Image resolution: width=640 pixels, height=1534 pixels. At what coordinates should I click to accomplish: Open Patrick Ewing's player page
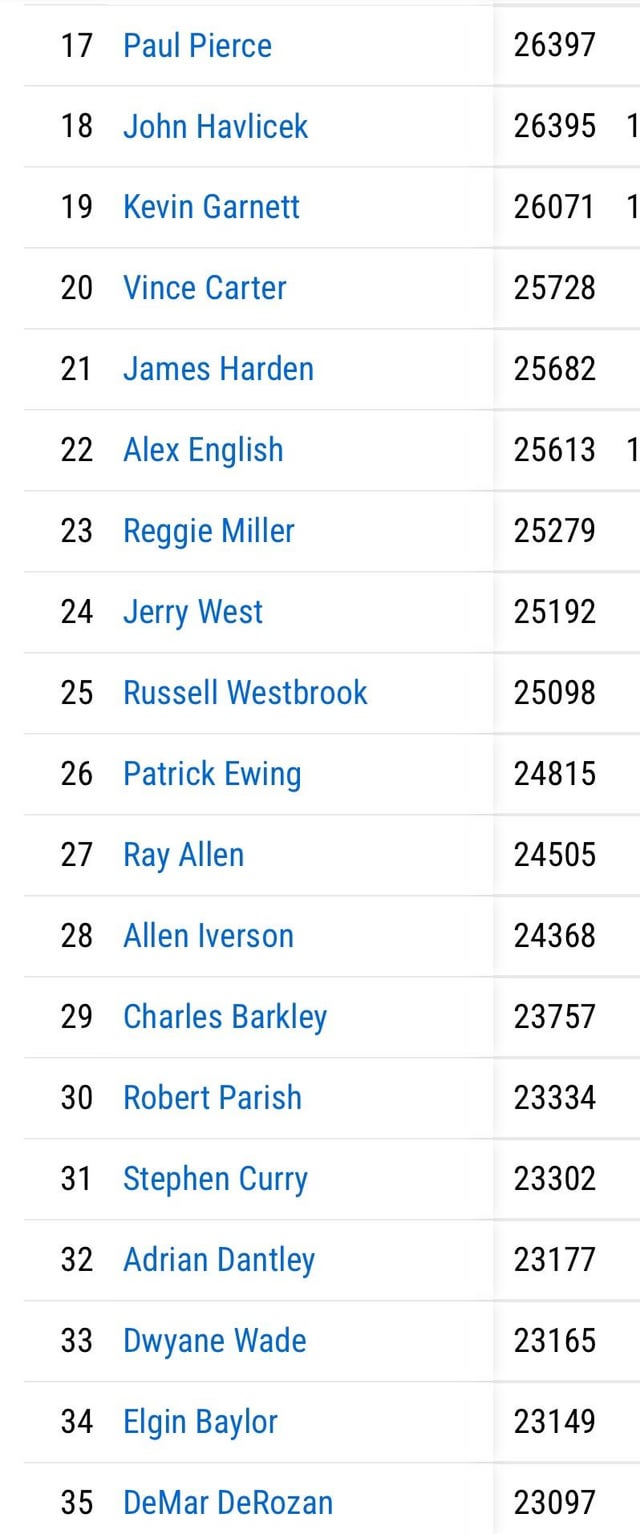(x=212, y=774)
